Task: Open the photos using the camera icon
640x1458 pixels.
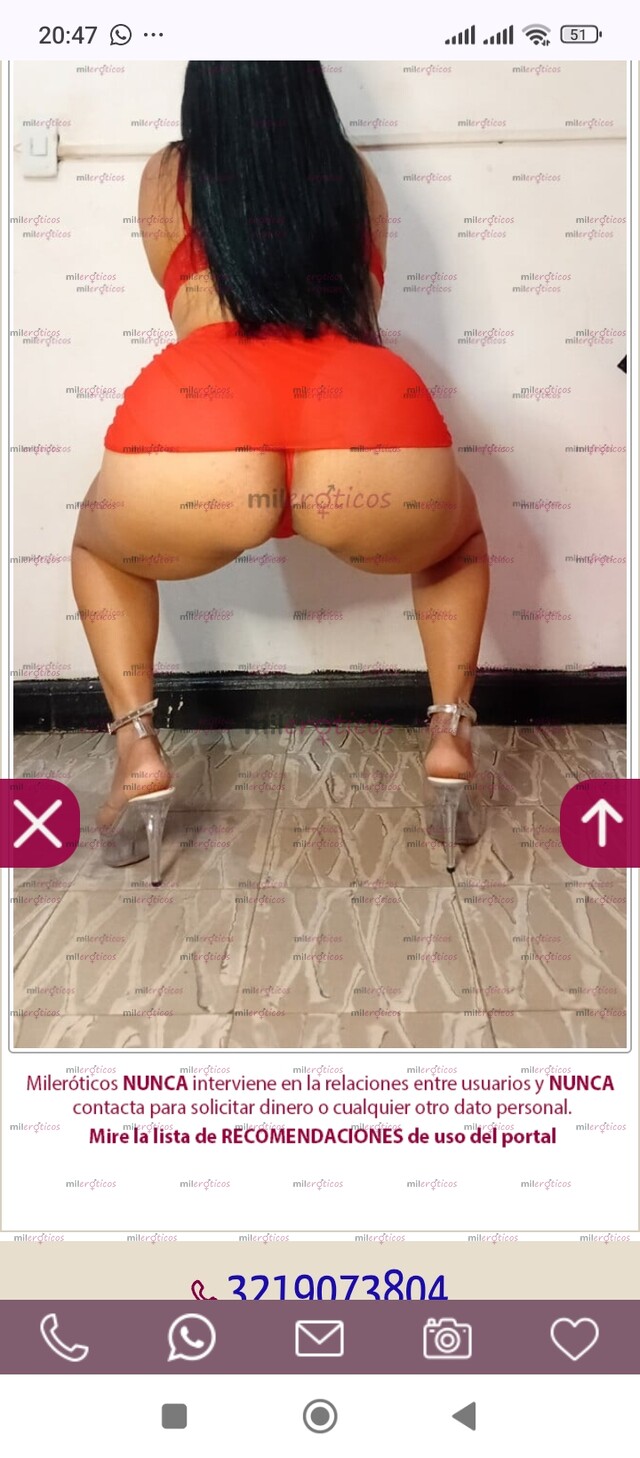Action: [447, 1338]
